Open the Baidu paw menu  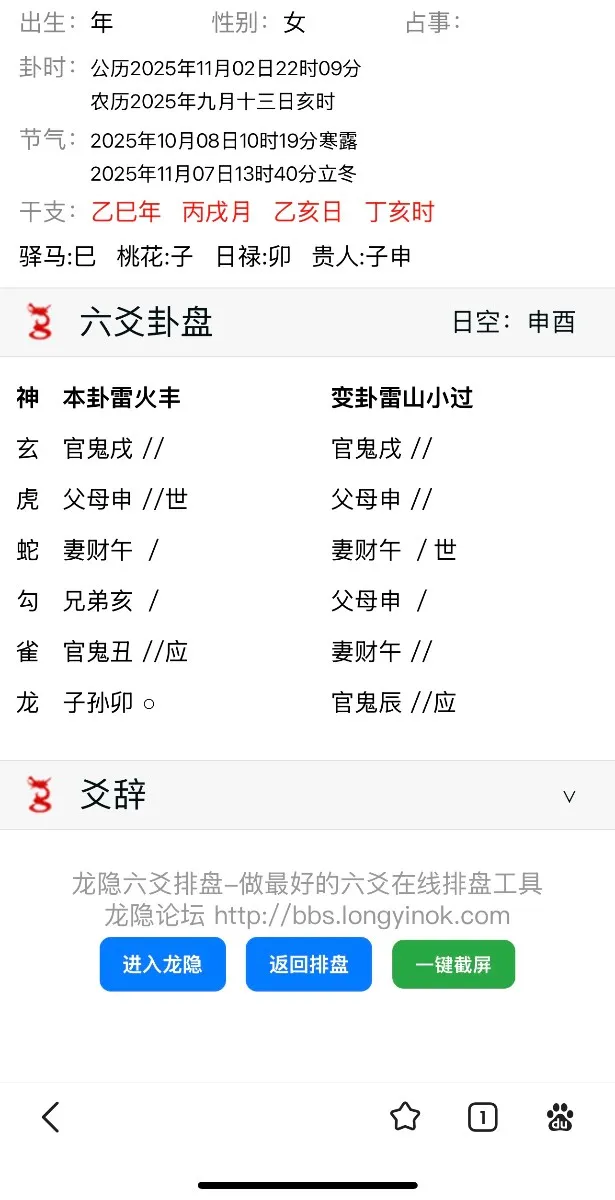(560, 1116)
